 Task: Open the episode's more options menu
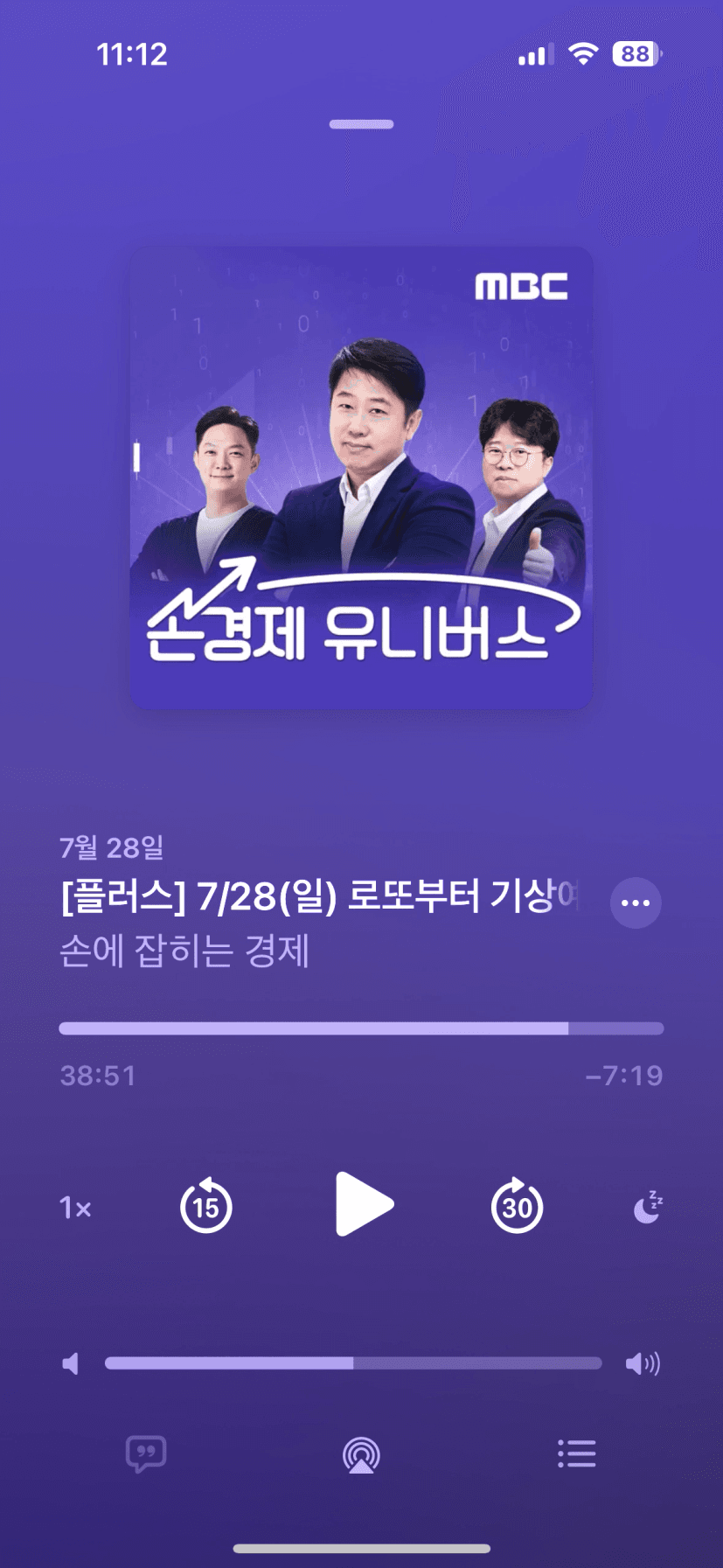point(636,902)
